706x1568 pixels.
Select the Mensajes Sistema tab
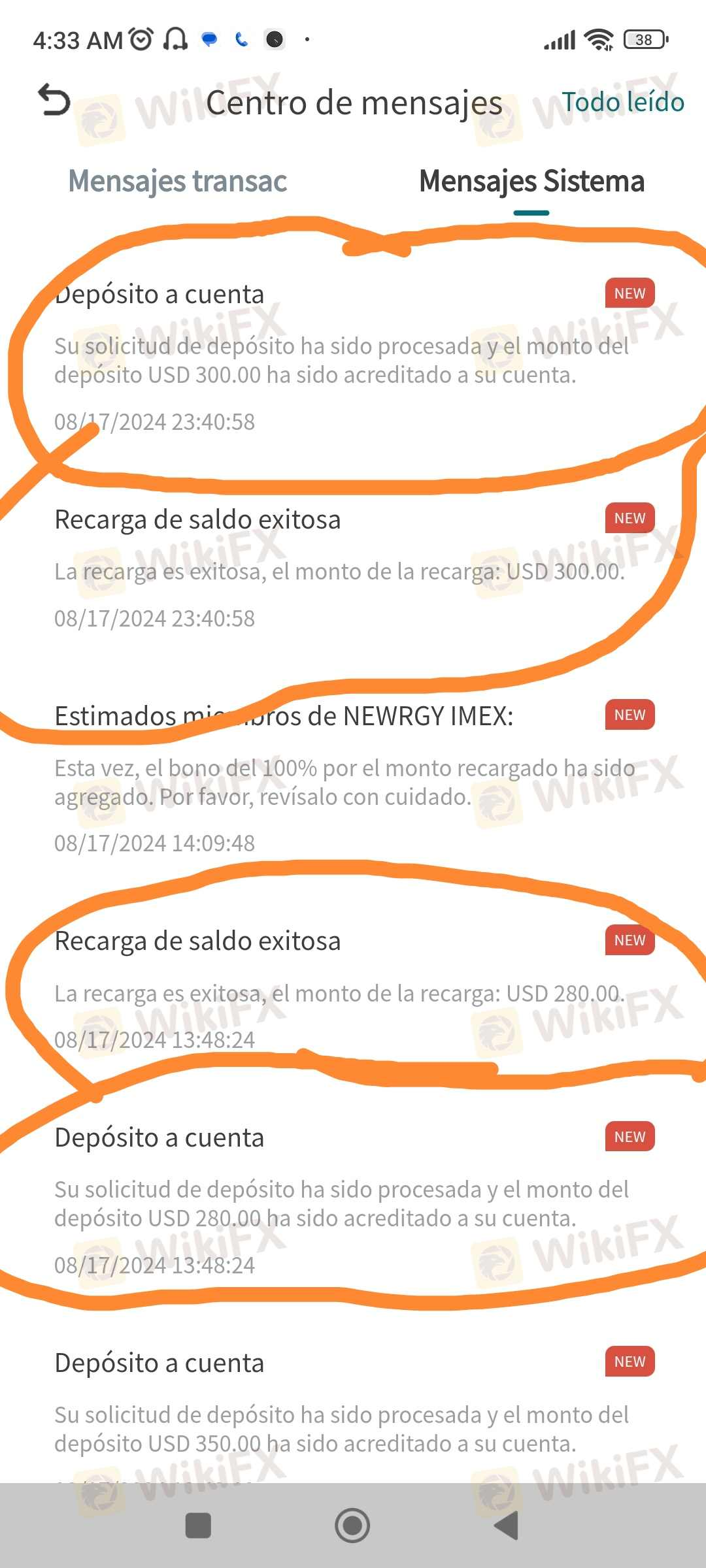tap(531, 181)
